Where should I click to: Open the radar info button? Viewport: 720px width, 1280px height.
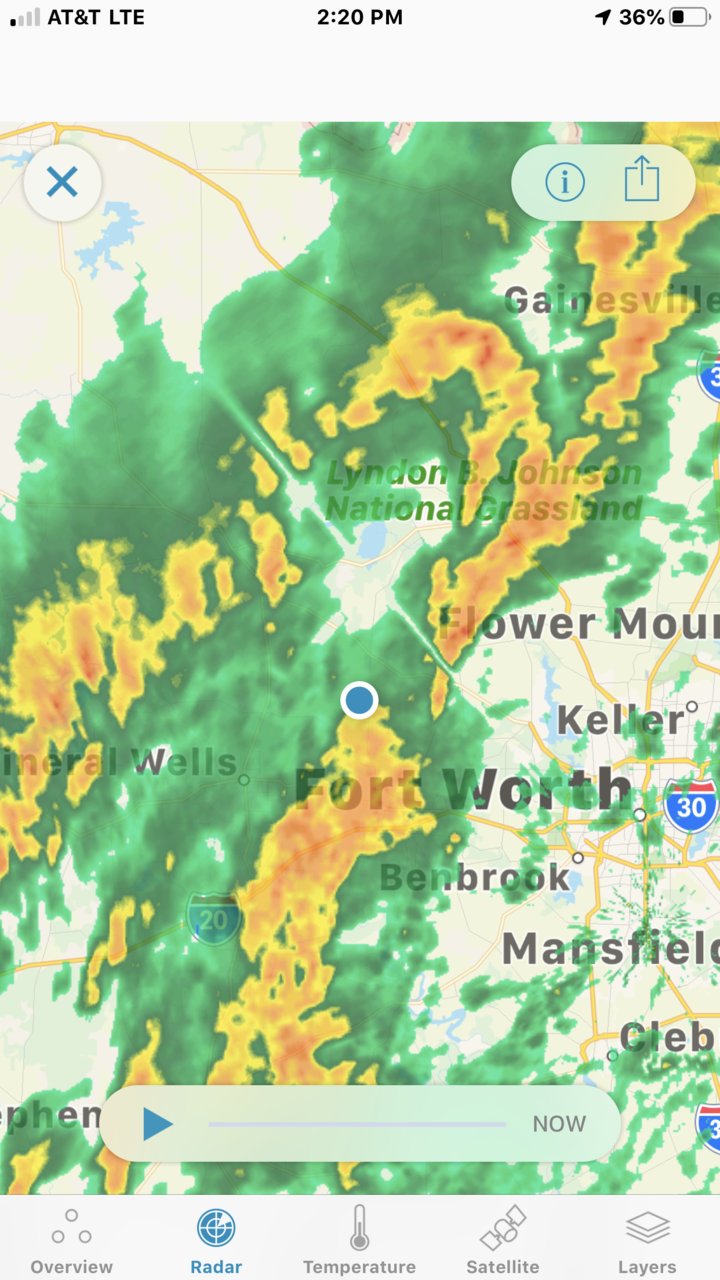coord(564,182)
